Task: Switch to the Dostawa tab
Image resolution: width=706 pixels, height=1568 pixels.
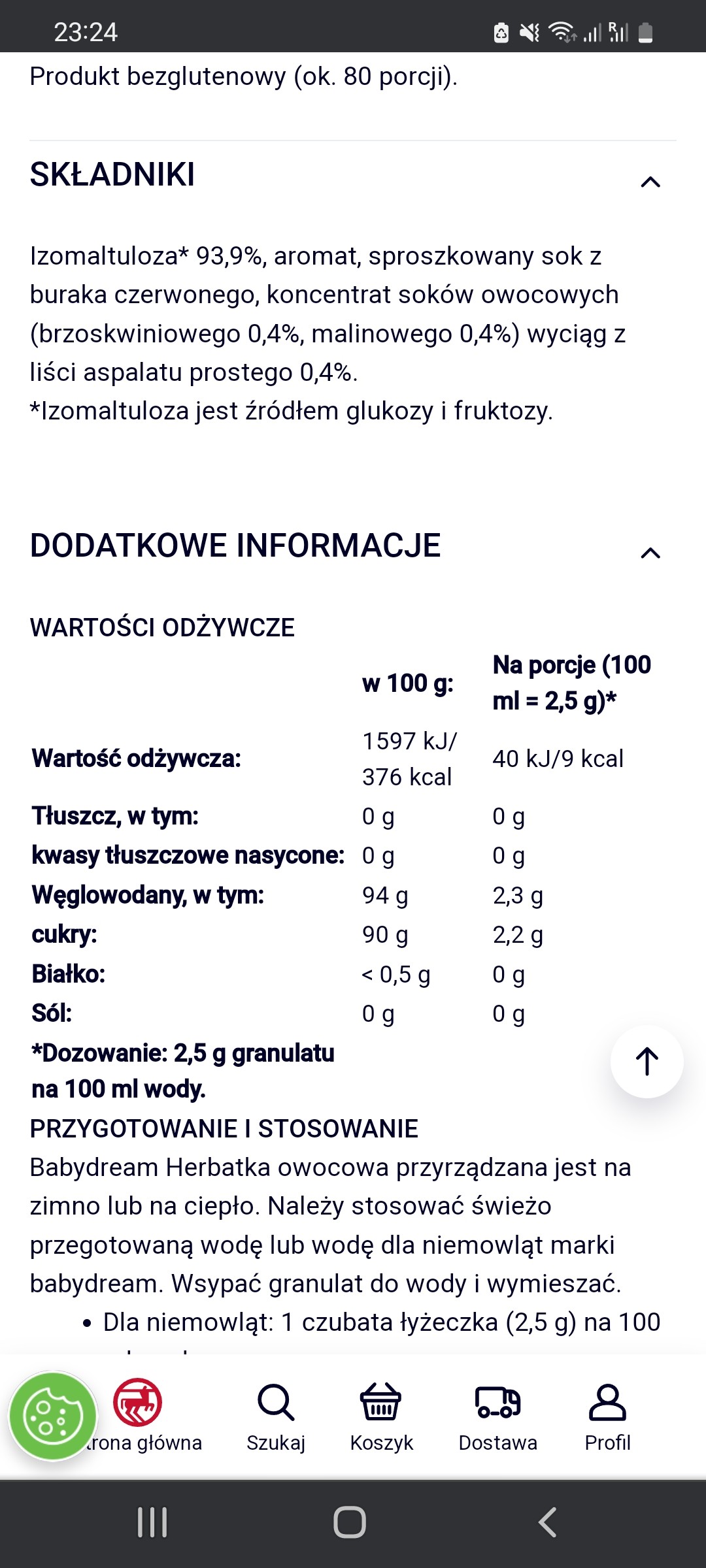Action: pos(497,1414)
